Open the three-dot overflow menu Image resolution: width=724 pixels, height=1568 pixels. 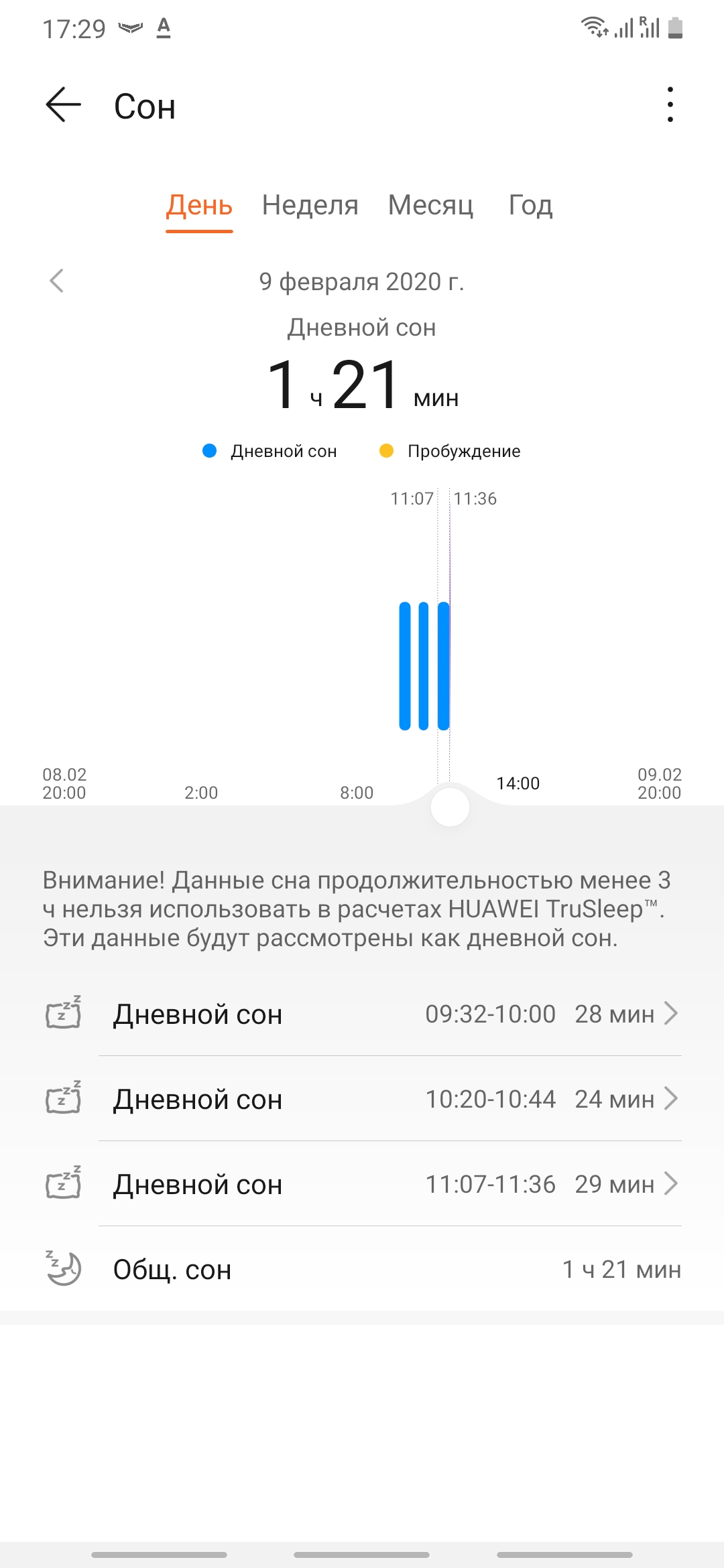pos(670,105)
